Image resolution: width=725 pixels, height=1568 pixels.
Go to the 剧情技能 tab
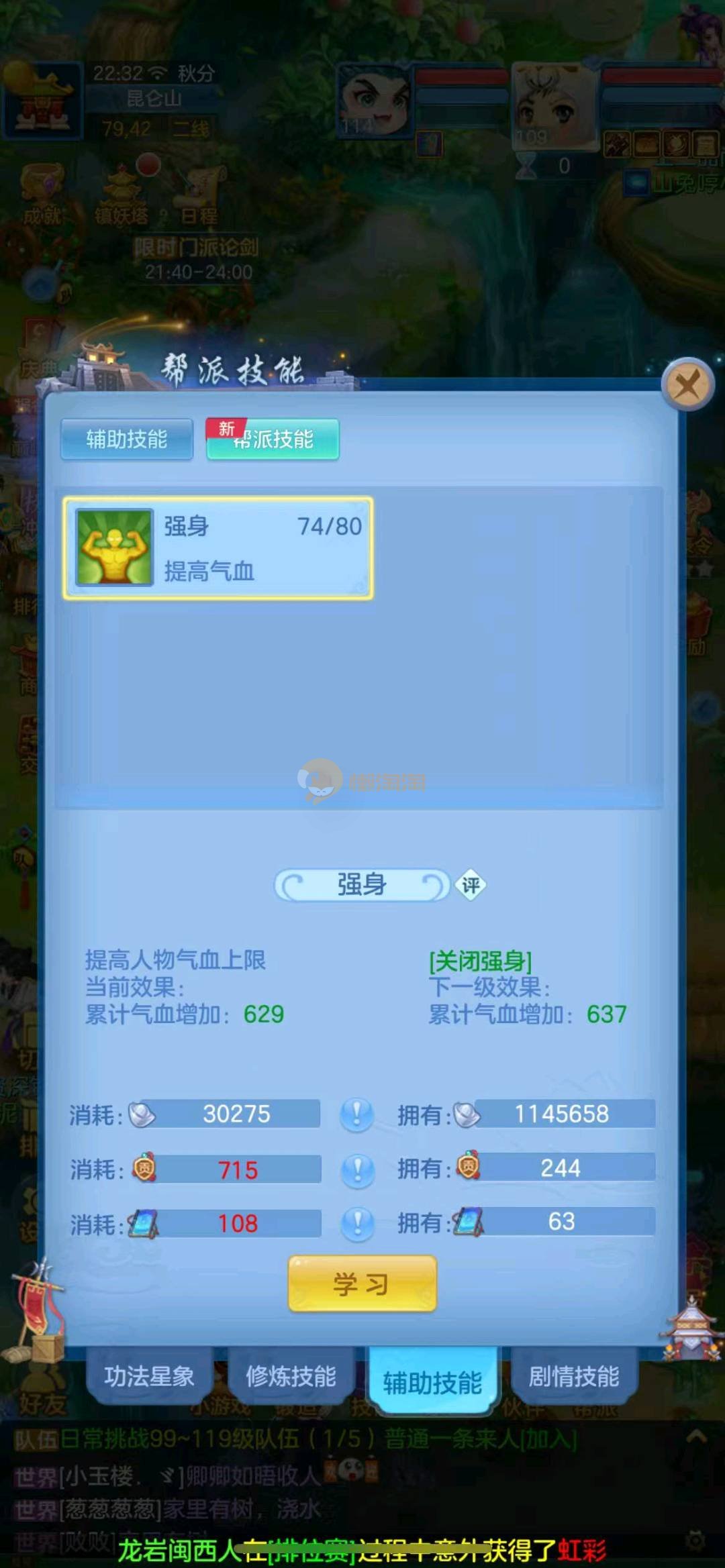click(x=574, y=1377)
